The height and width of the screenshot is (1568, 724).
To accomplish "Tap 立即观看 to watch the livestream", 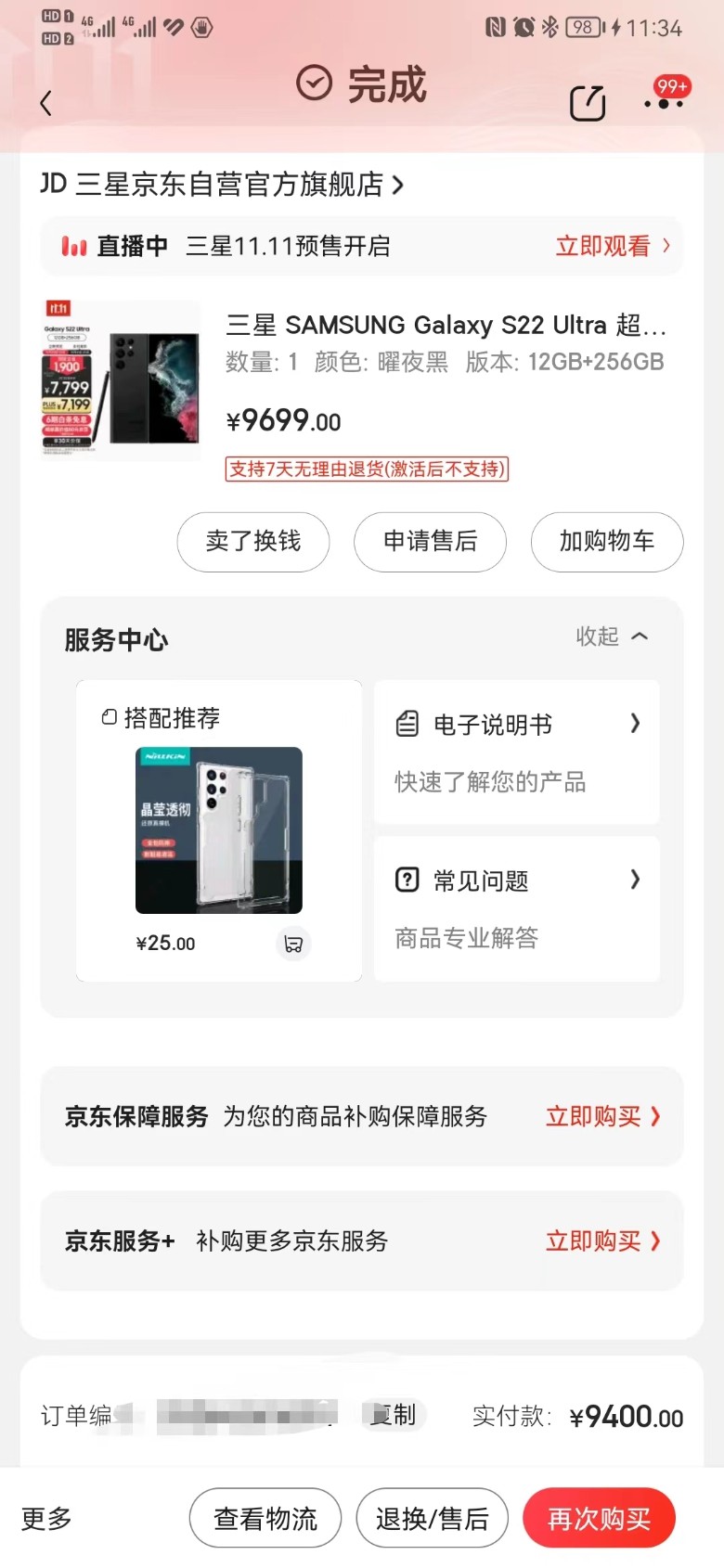I will tap(612, 246).
